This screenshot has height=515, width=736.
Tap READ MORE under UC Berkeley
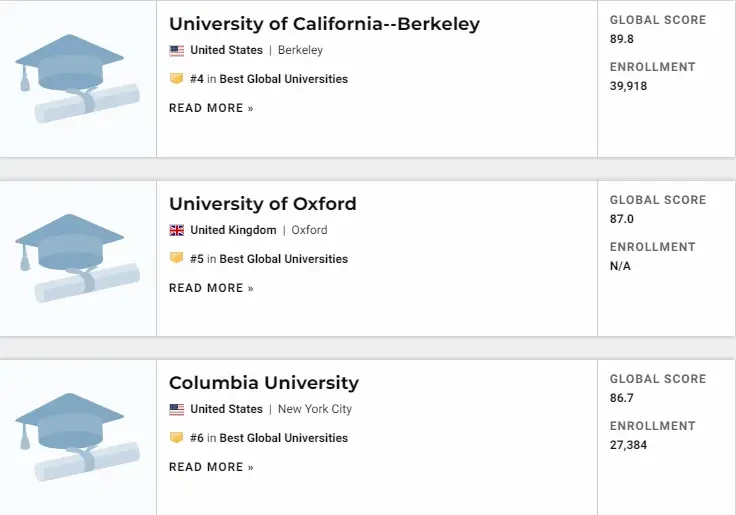click(x=211, y=108)
